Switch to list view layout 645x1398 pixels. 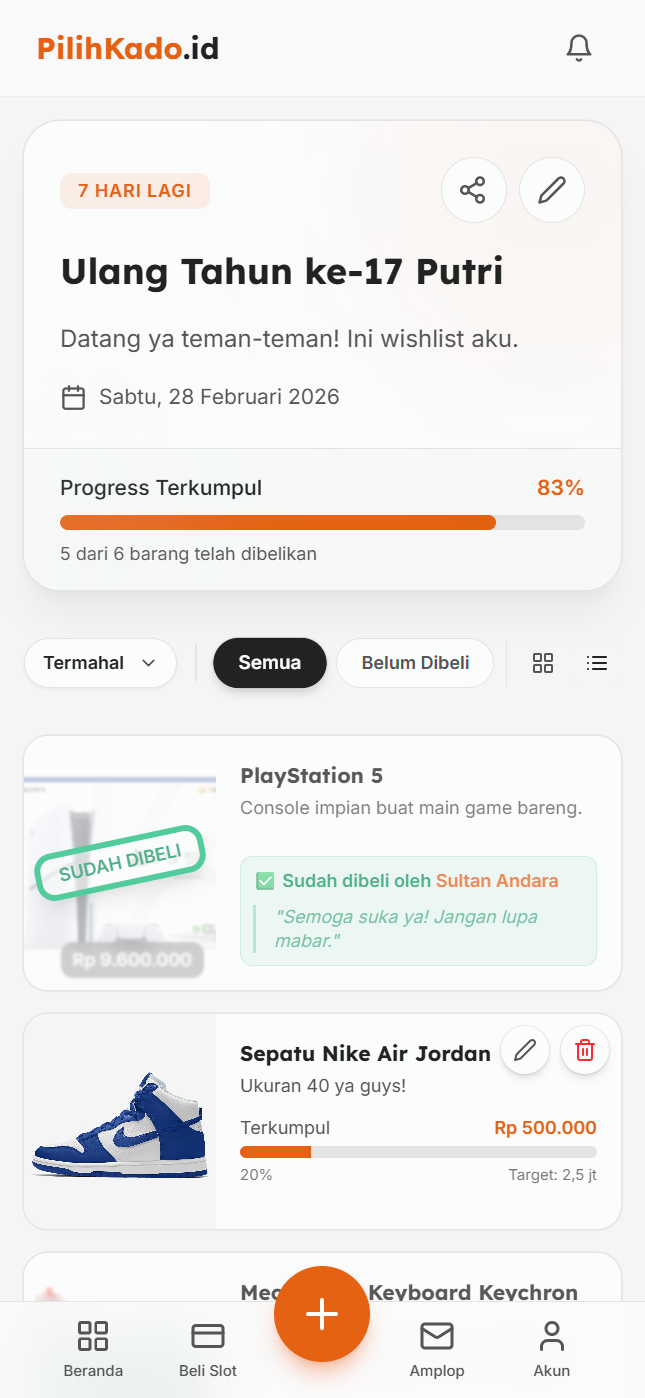pyautogui.click(x=597, y=663)
